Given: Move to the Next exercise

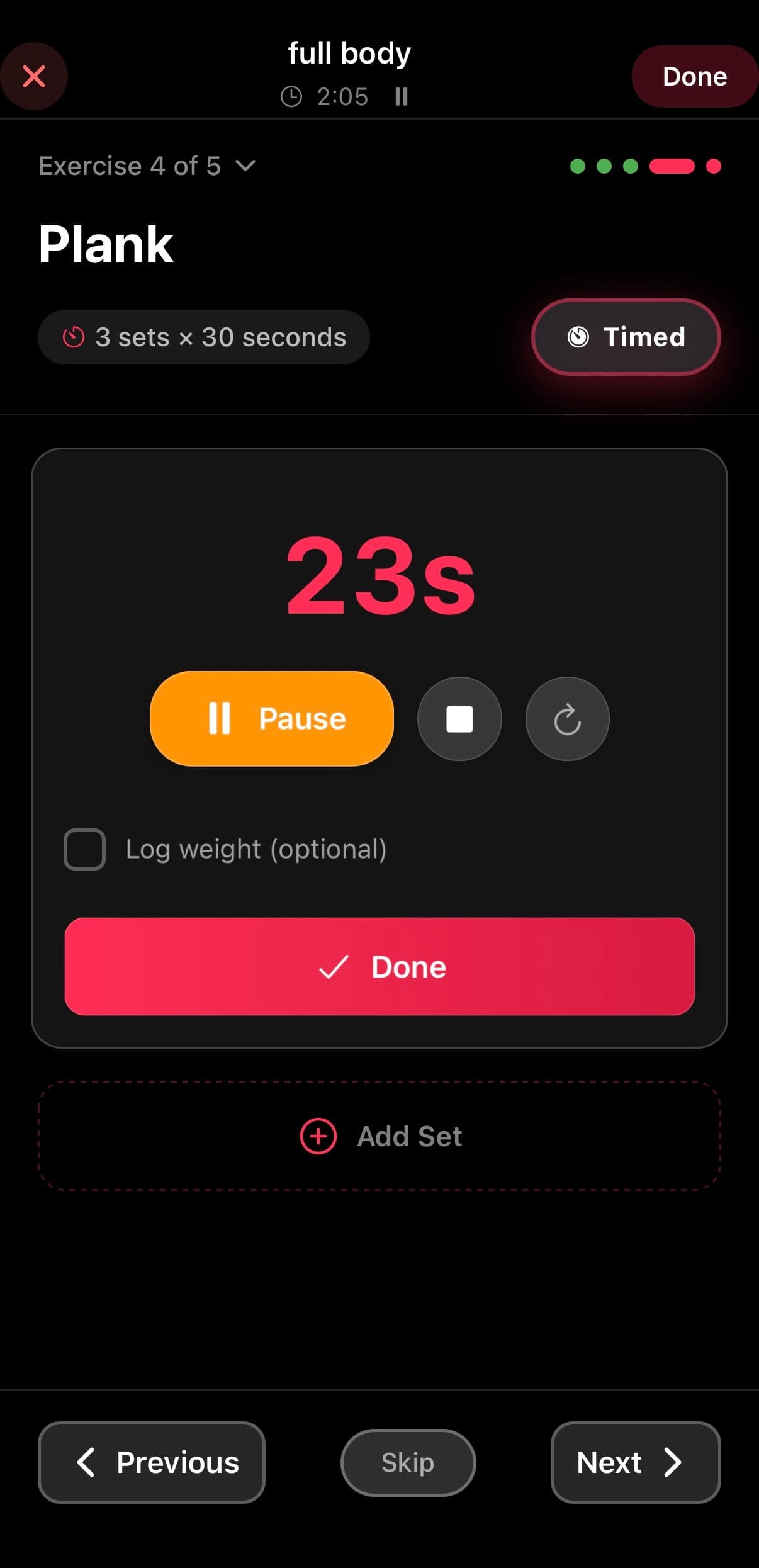Looking at the screenshot, I should click(x=636, y=1462).
